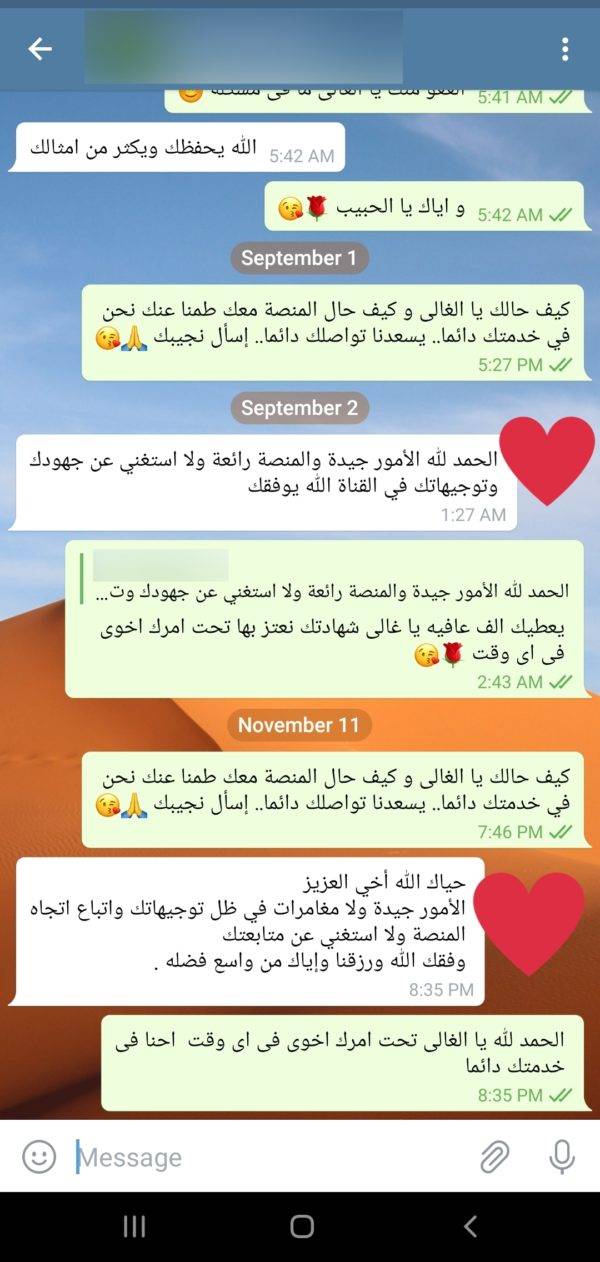Go back using the header arrow
The image size is (600, 1262).
(x=40, y=48)
